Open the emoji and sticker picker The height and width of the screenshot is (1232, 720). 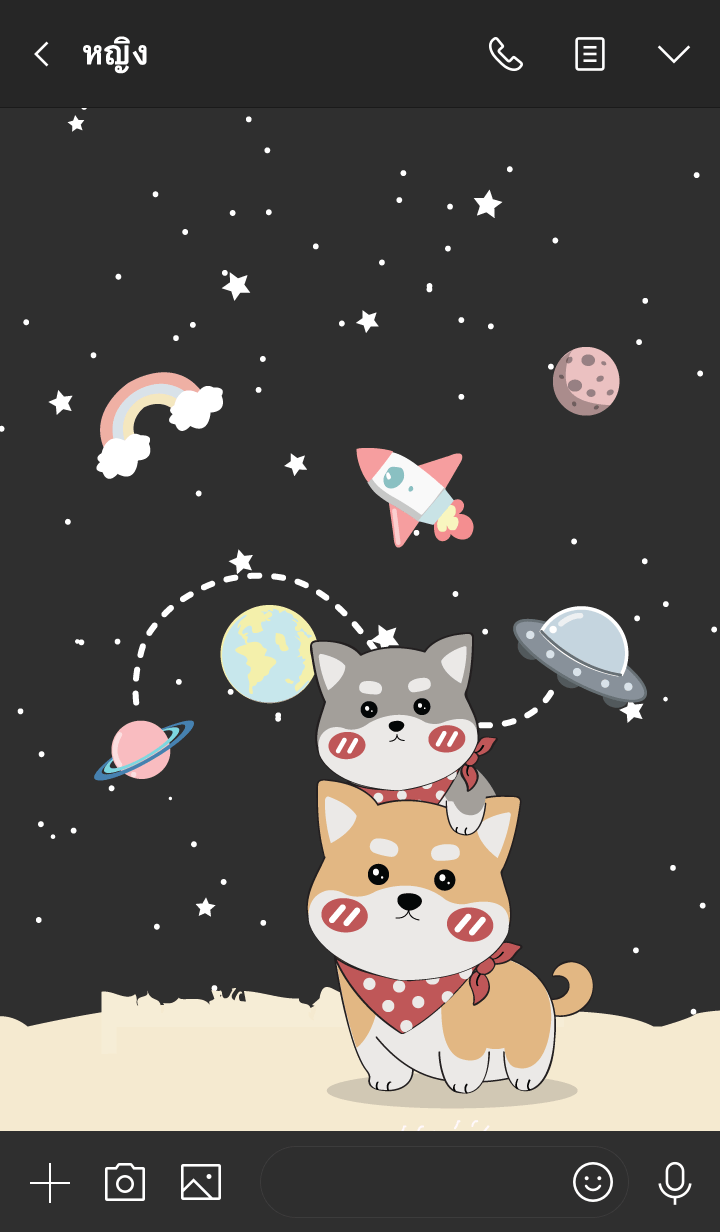coord(592,1182)
